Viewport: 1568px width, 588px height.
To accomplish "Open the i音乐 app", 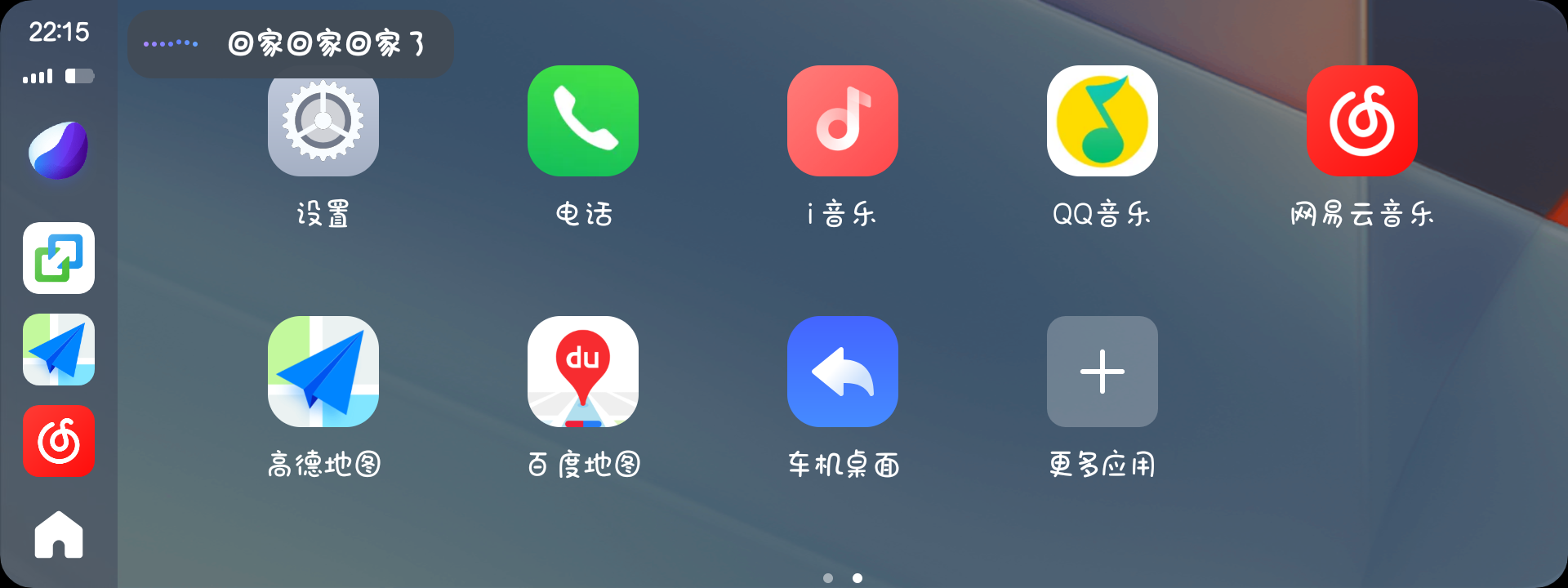I will tap(842, 121).
